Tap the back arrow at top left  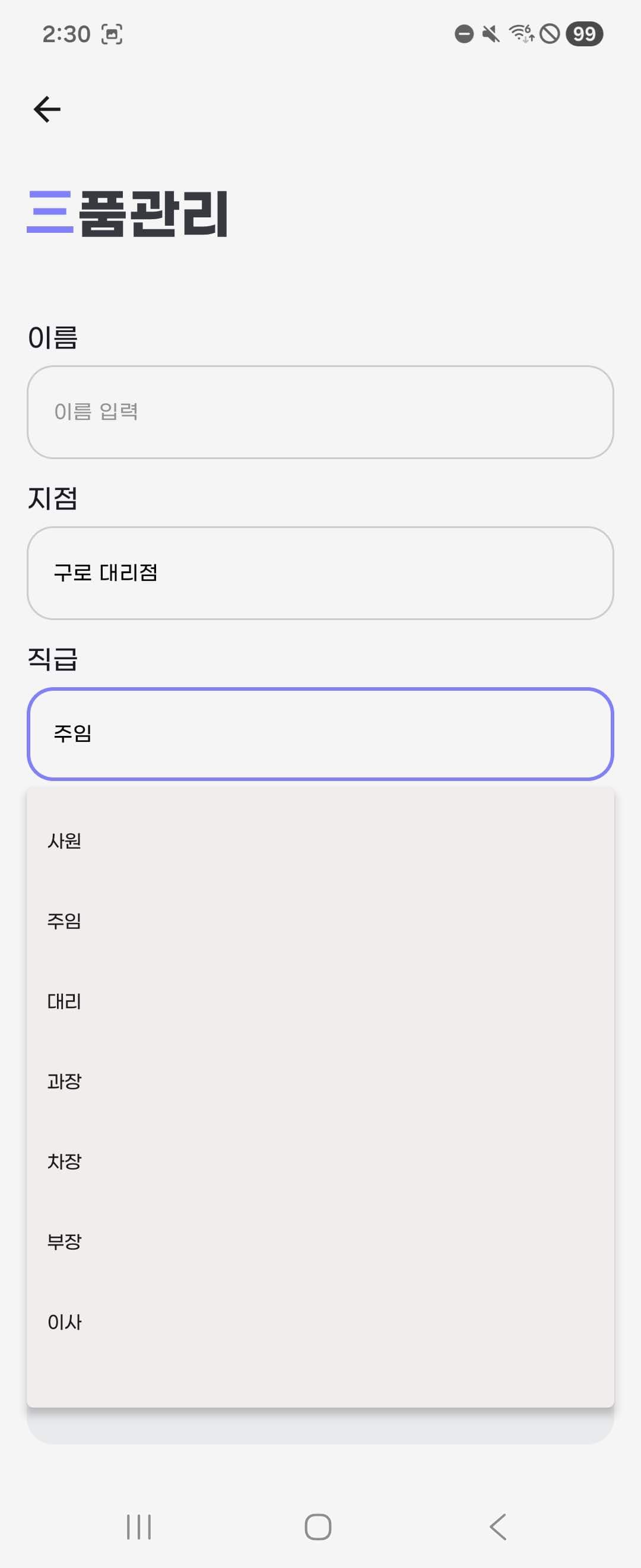point(47,109)
